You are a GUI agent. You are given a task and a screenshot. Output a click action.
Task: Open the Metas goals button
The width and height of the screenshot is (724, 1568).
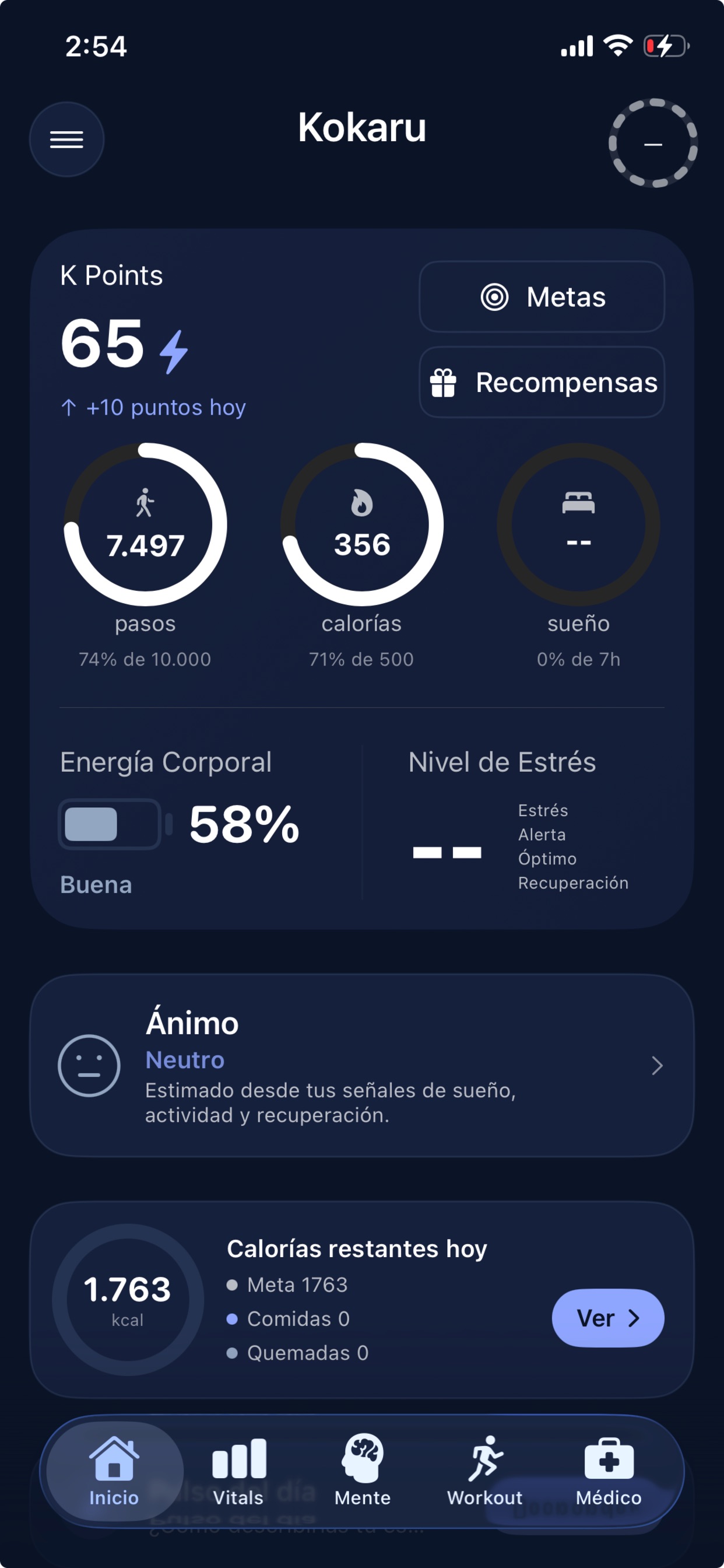pyautogui.click(x=542, y=297)
